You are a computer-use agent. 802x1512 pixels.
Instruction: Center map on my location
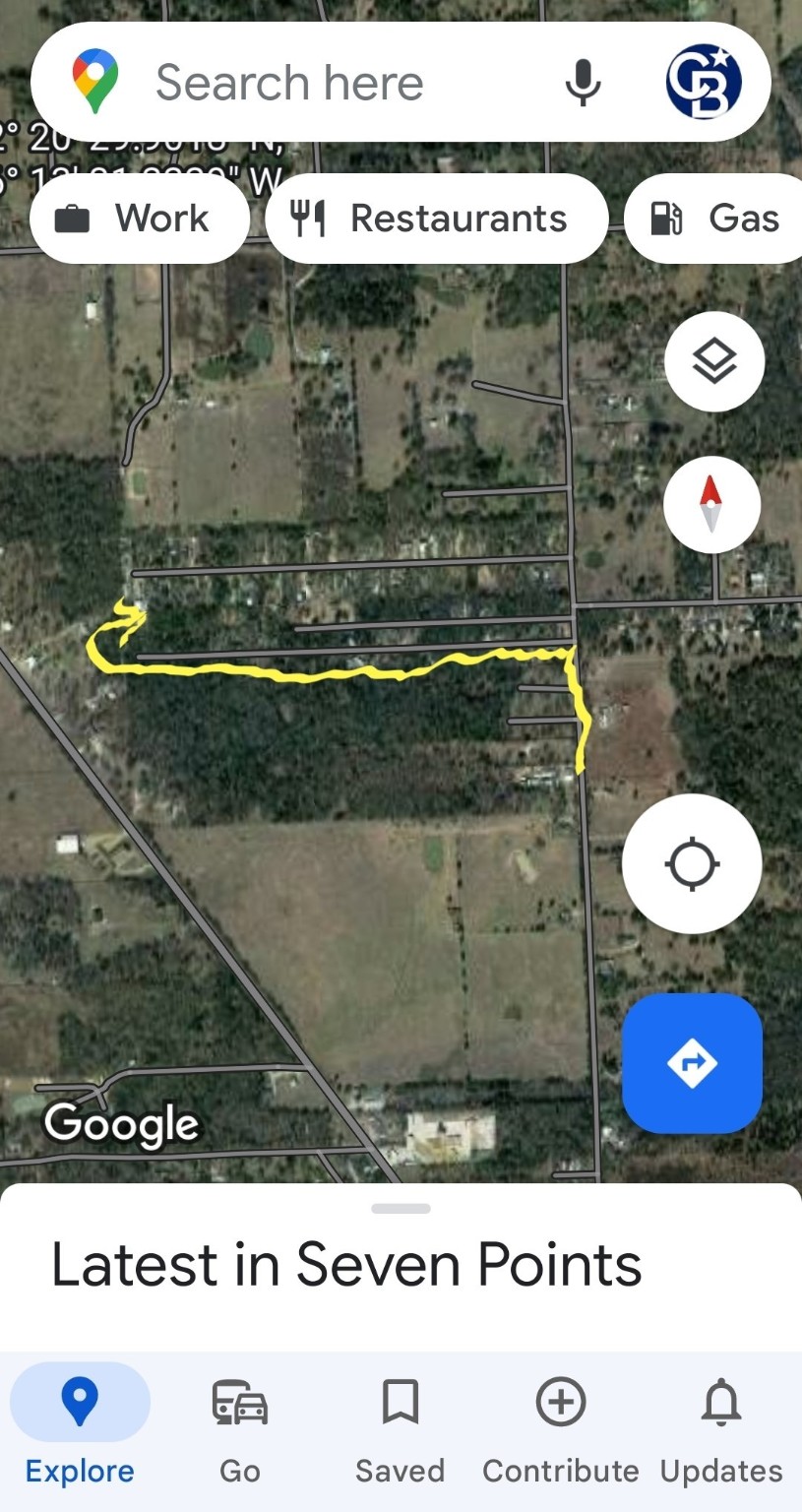pyautogui.click(x=691, y=863)
